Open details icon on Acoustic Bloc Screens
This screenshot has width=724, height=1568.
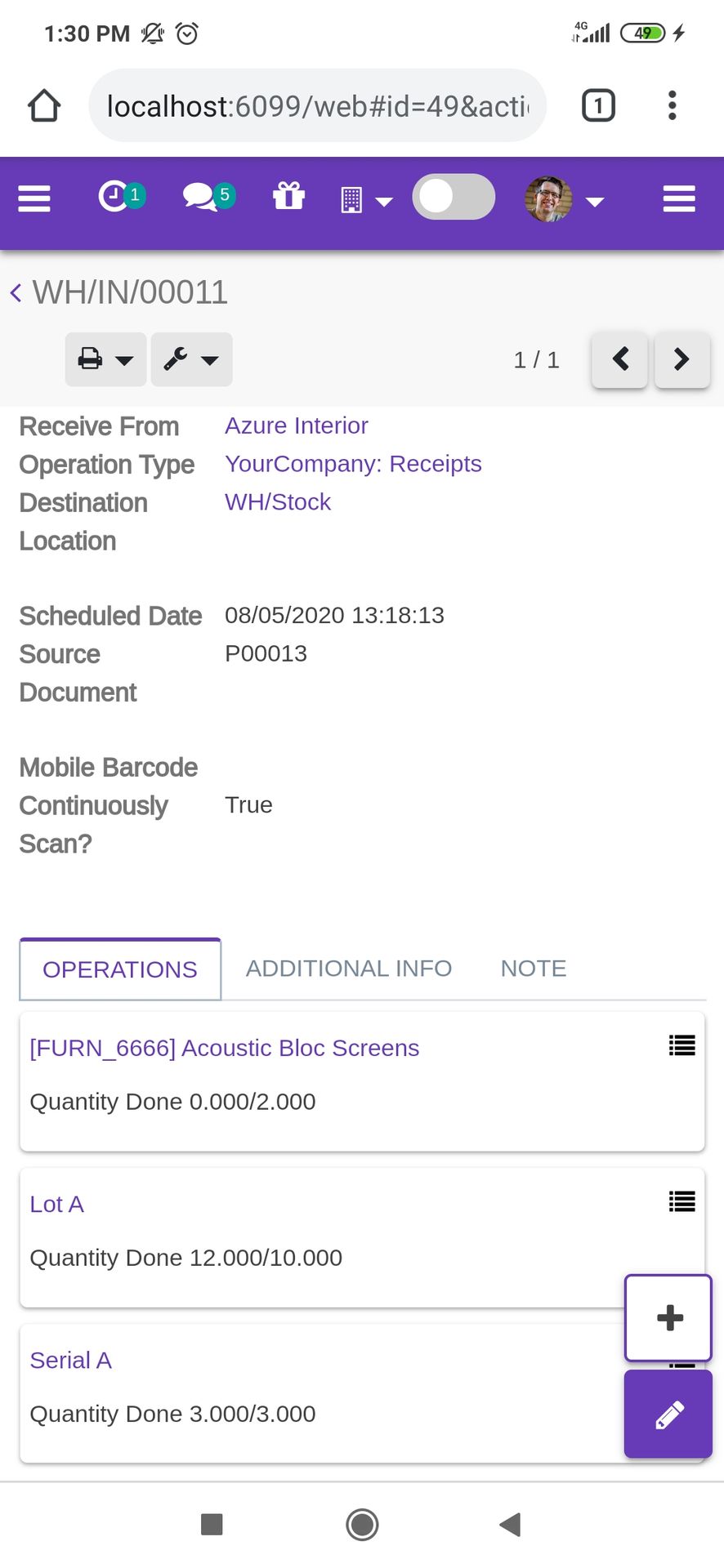click(682, 1045)
